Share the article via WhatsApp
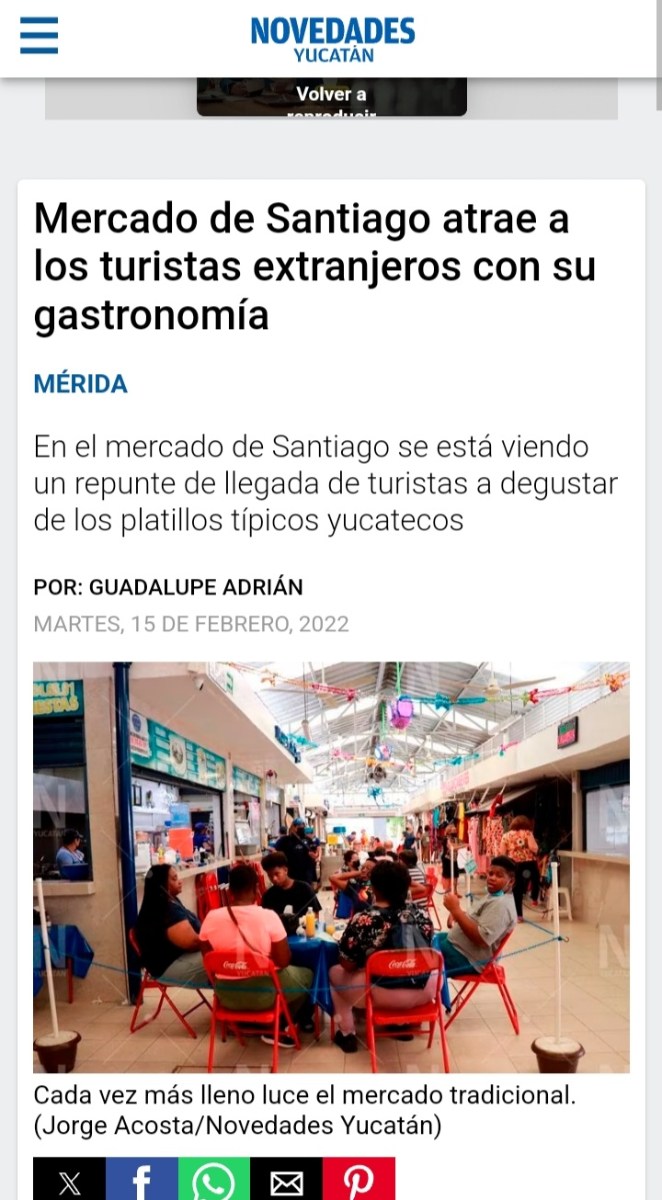 (214, 1180)
